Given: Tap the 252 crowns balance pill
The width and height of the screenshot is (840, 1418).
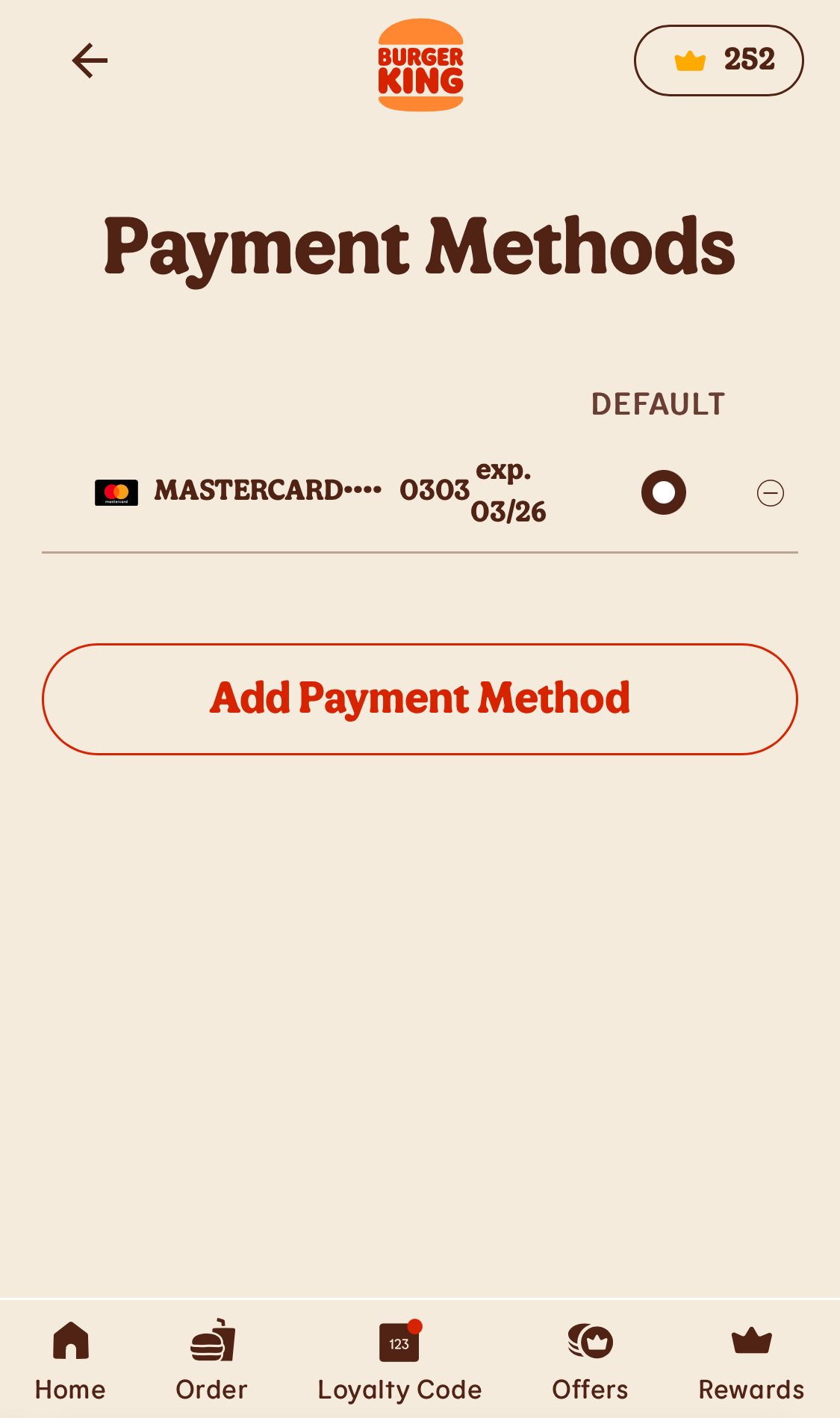Looking at the screenshot, I should (x=719, y=60).
